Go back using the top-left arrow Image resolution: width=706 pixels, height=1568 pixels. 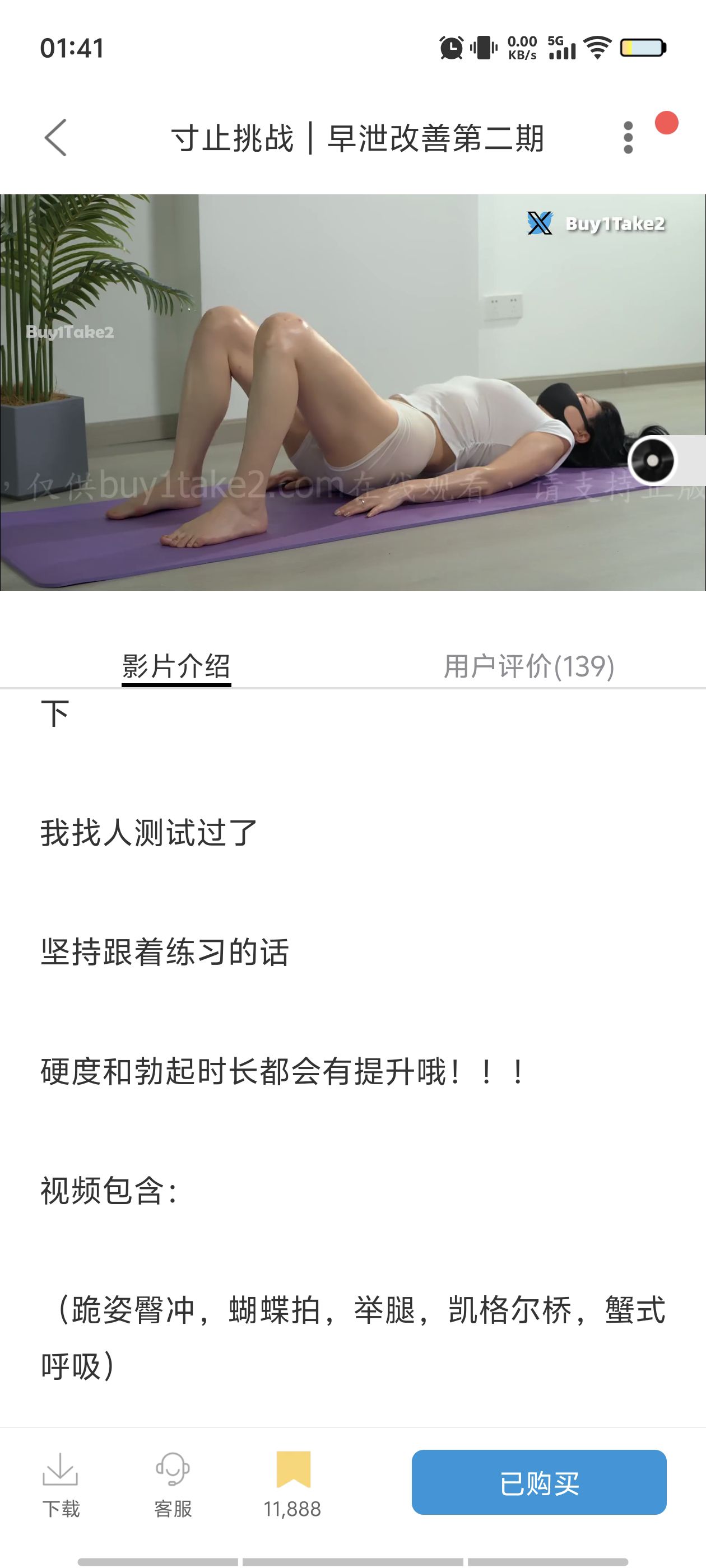(x=55, y=138)
